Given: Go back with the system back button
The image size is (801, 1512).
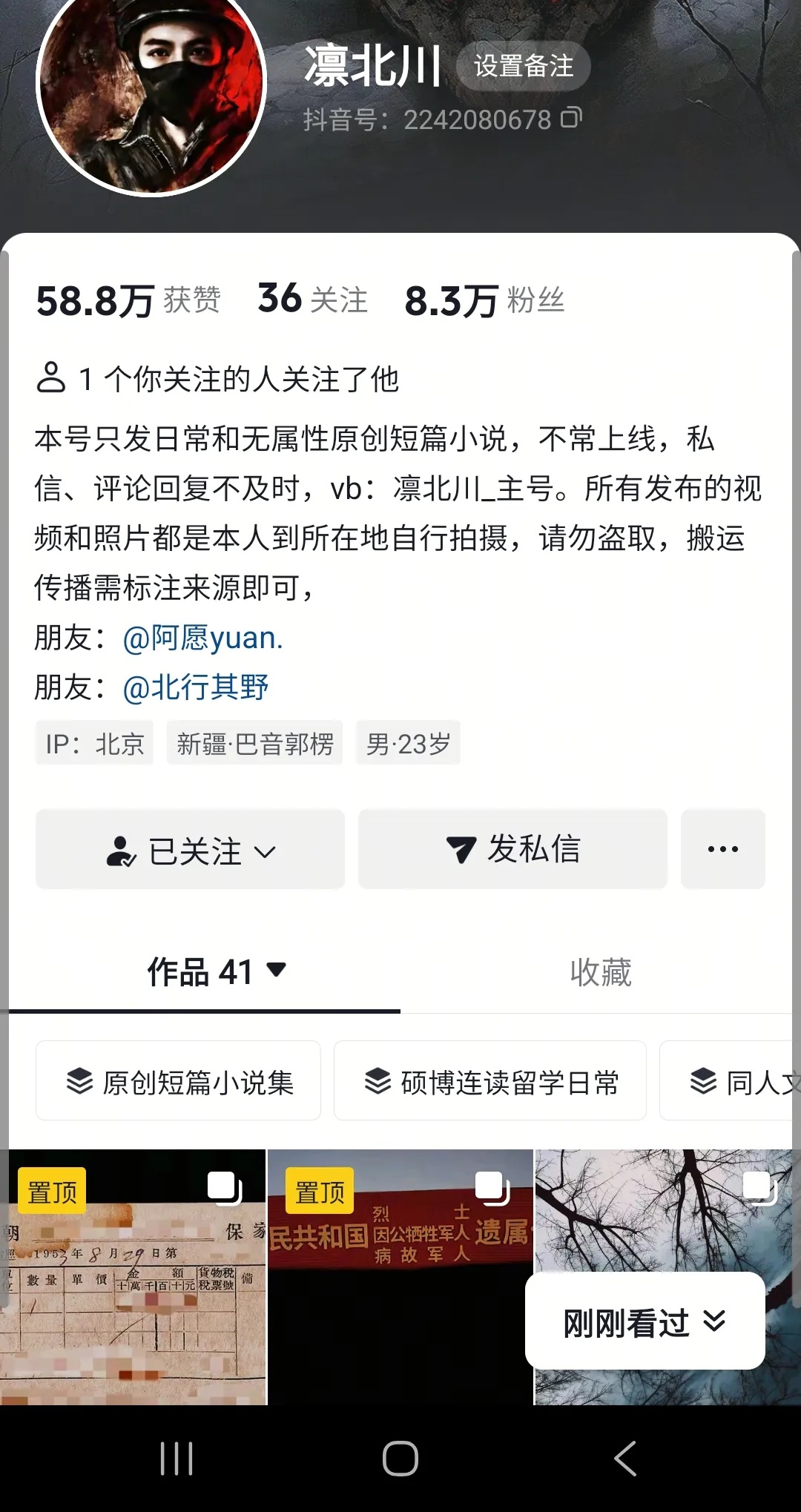Looking at the screenshot, I should 625,1459.
